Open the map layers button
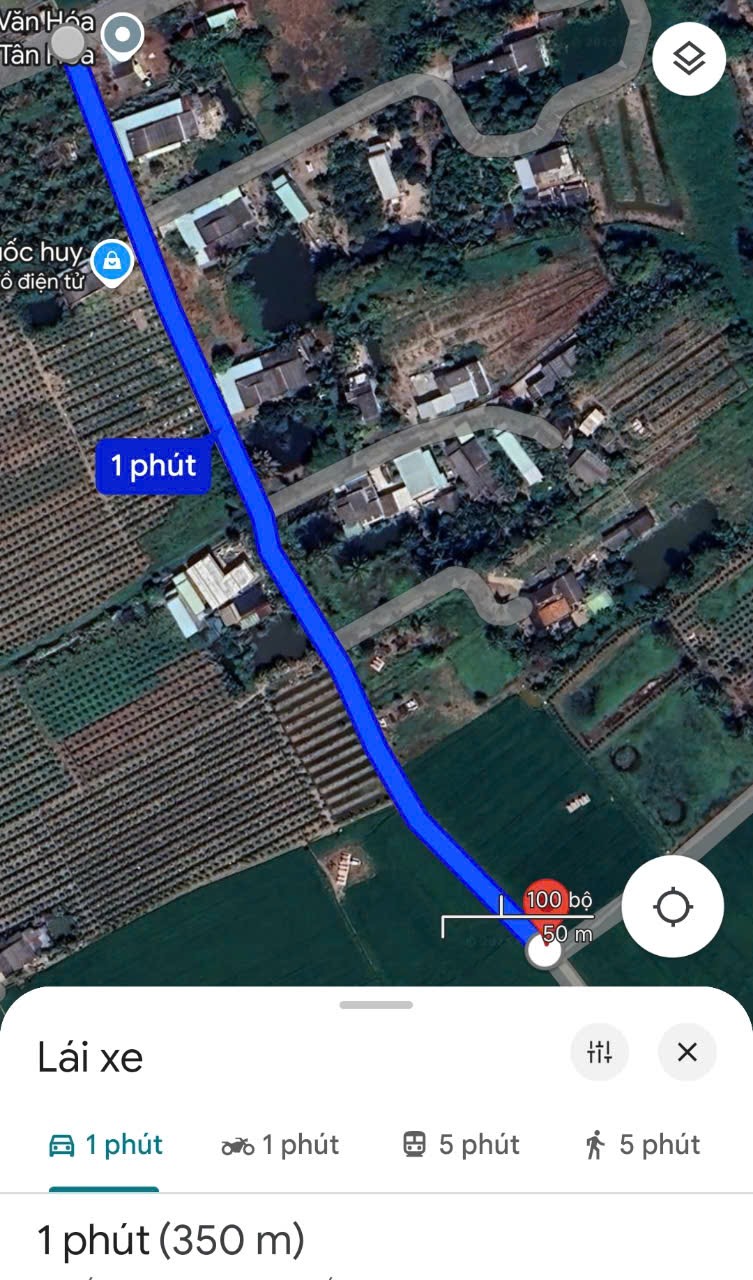Image resolution: width=753 pixels, height=1280 pixels. [x=688, y=59]
